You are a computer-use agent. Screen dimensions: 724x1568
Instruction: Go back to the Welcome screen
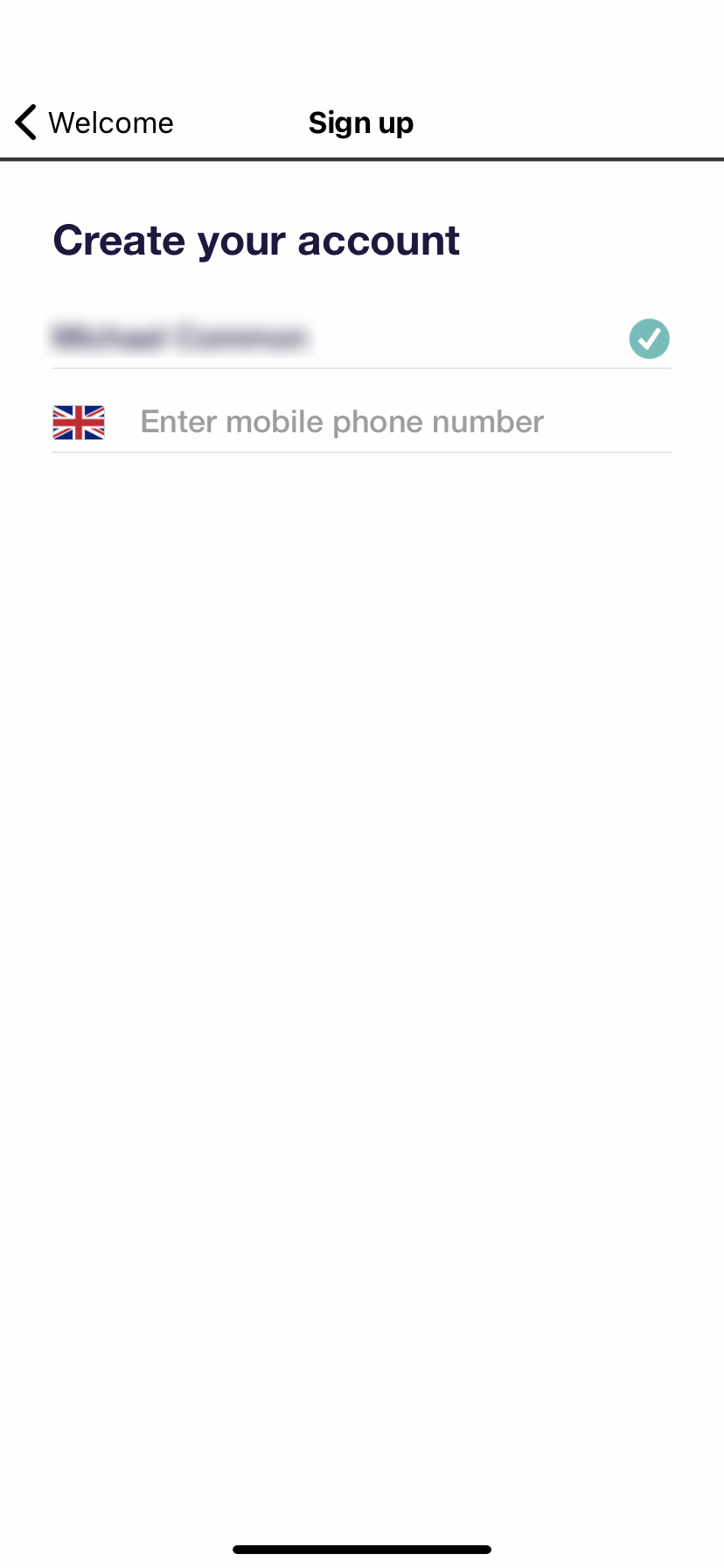click(x=94, y=122)
